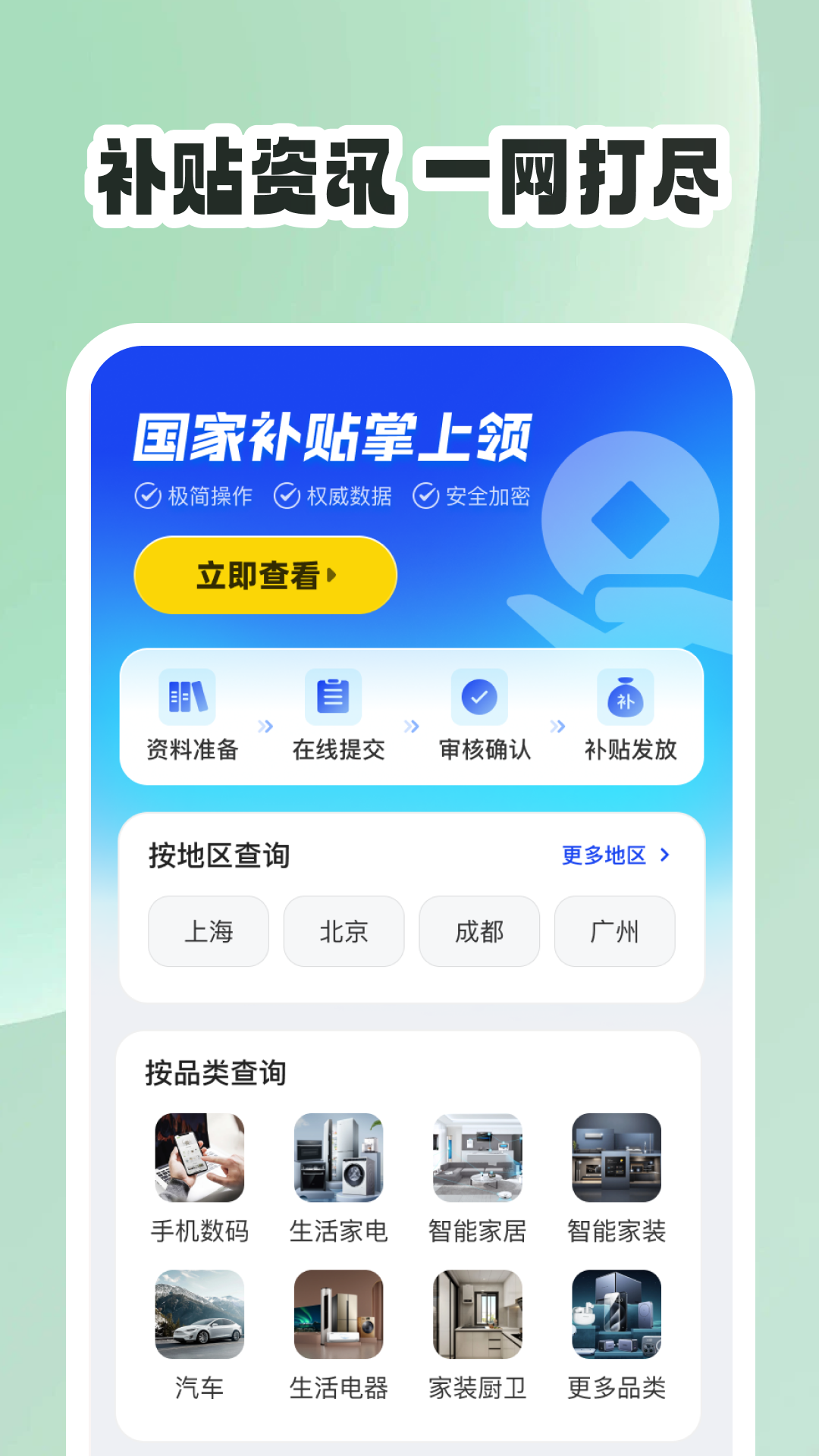Select the 审核确认 checkmark icon
819x1456 pixels.
click(x=479, y=696)
